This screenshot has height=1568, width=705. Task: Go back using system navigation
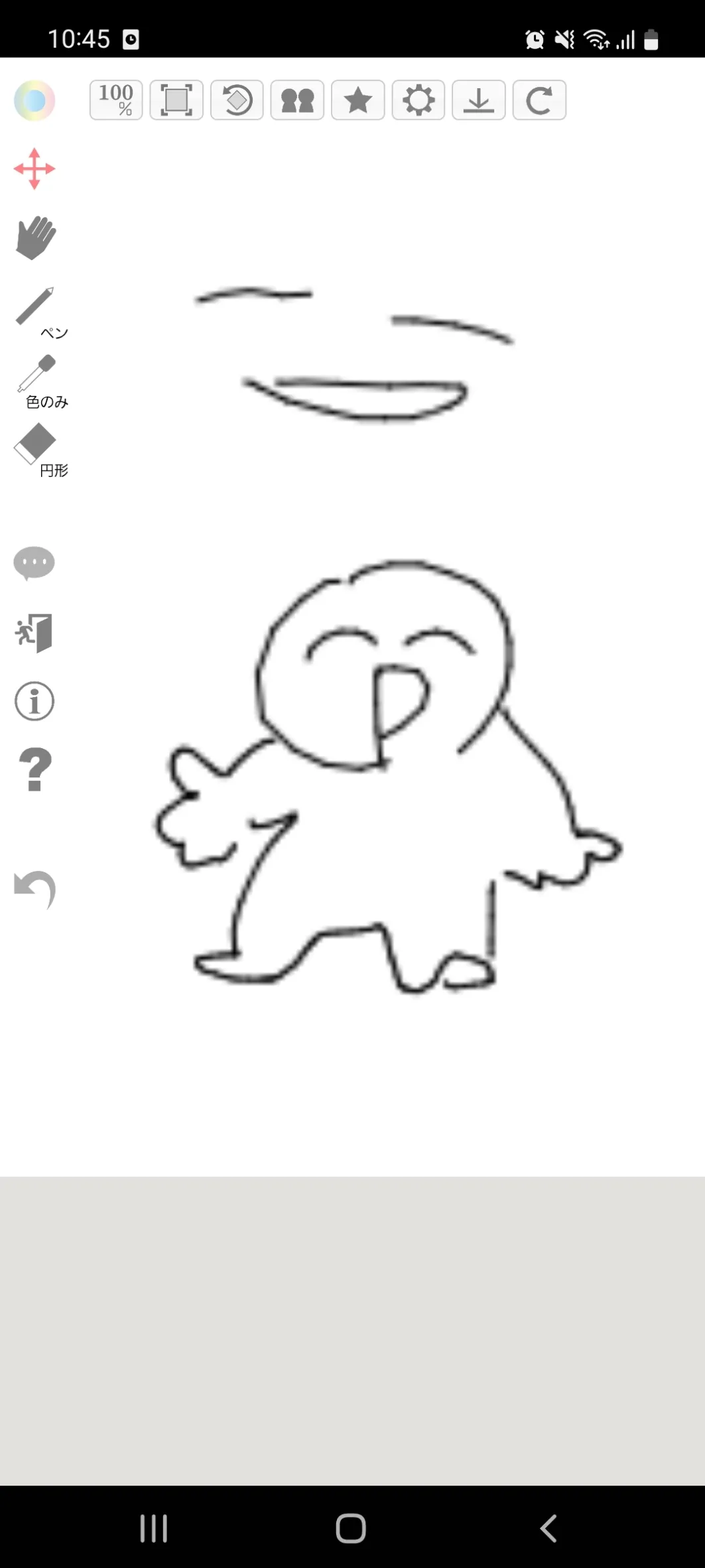click(x=548, y=1528)
